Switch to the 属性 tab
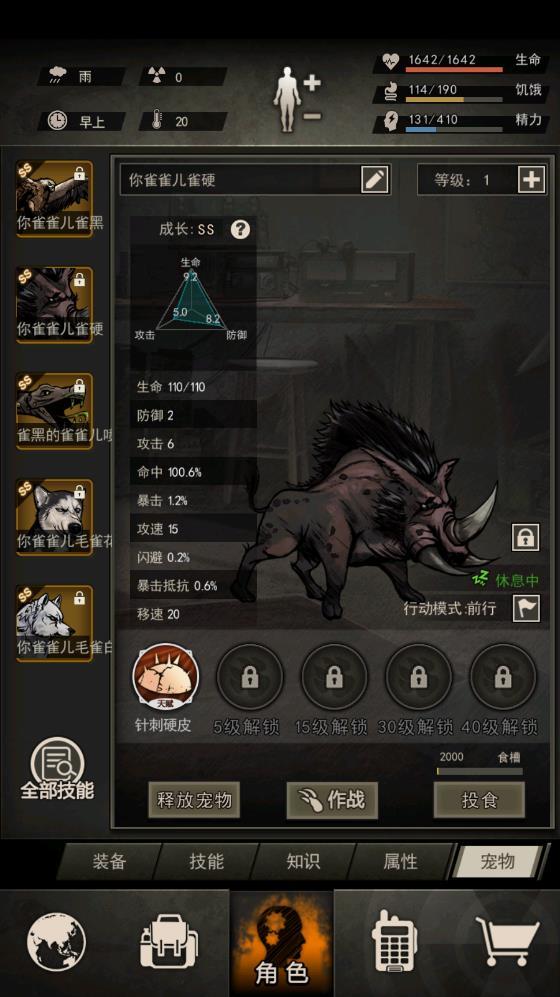Screen dimensions: 560x997 pos(400,862)
